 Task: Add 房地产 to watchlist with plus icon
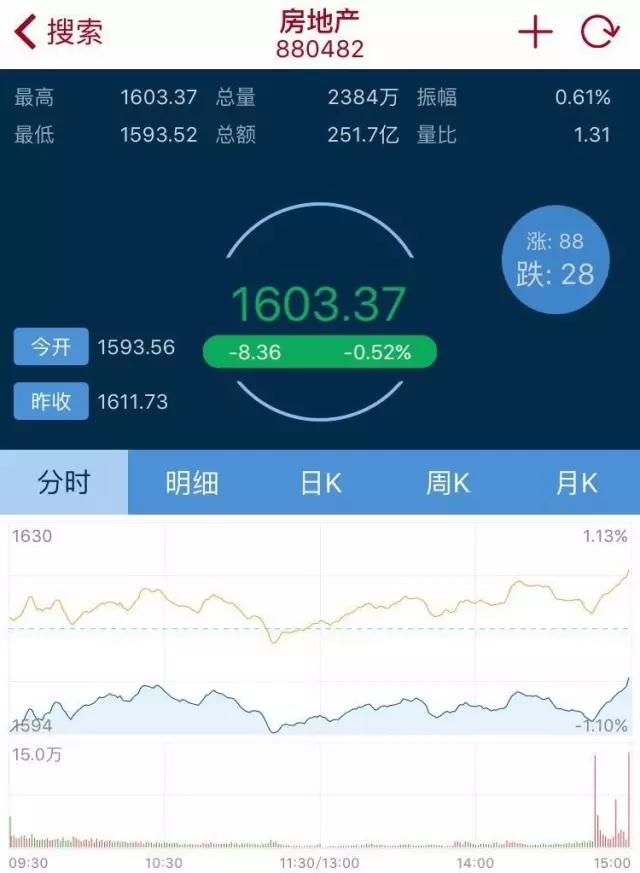tap(535, 32)
